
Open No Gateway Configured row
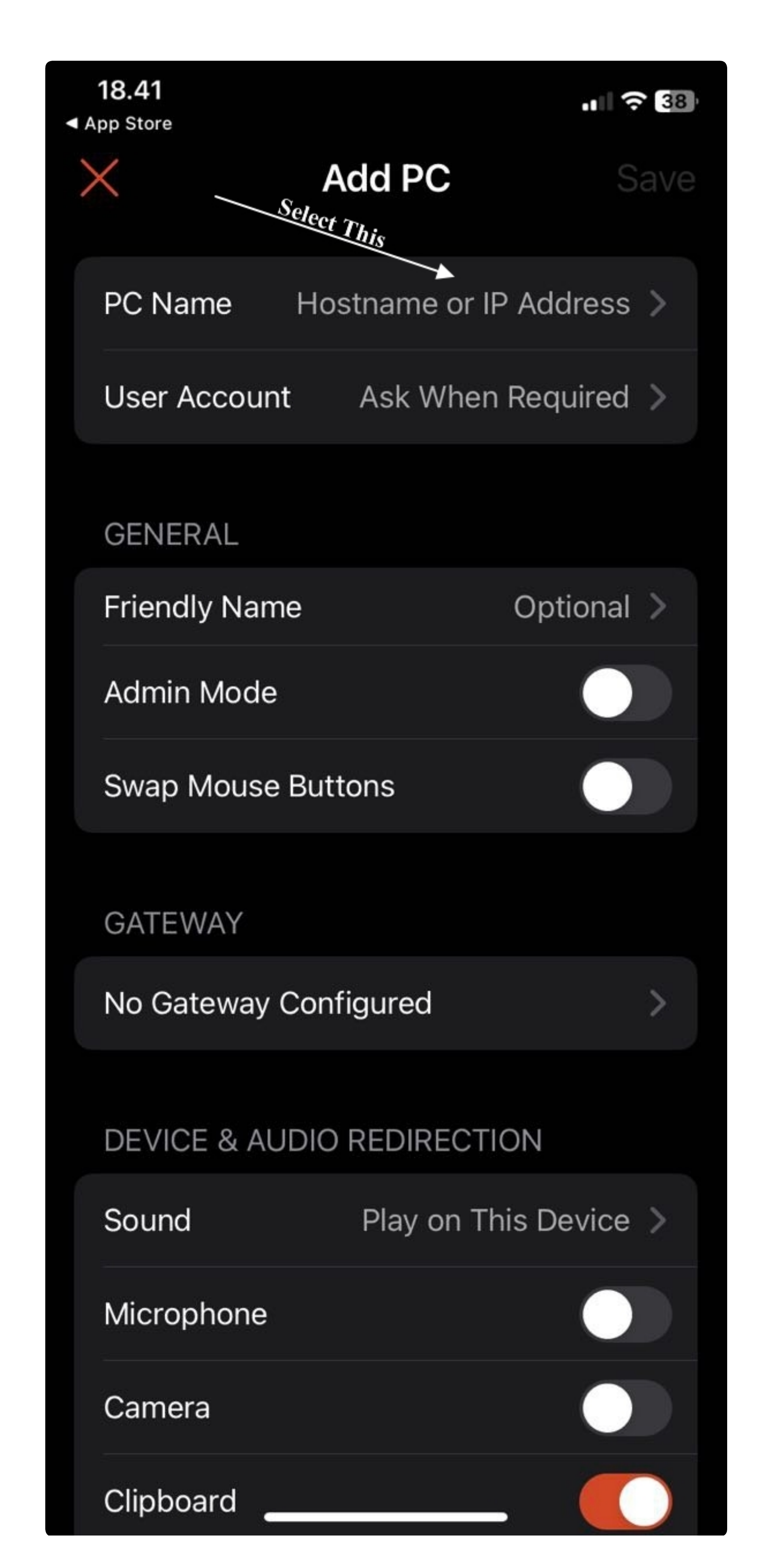[x=385, y=1003]
